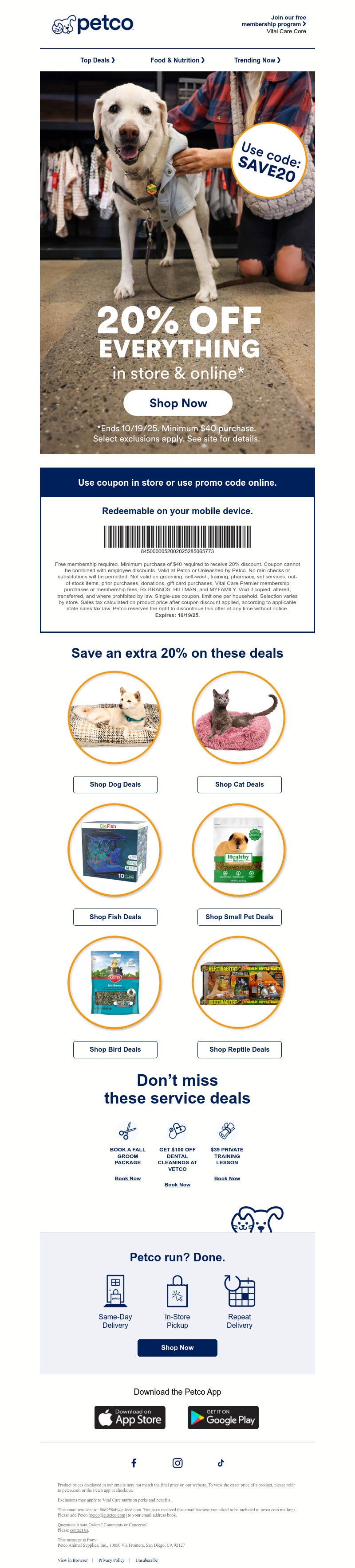Book Now for fall groom package
This screenshot has width=355, height=1568.
pyautogui.click(x=127, y=1178)
